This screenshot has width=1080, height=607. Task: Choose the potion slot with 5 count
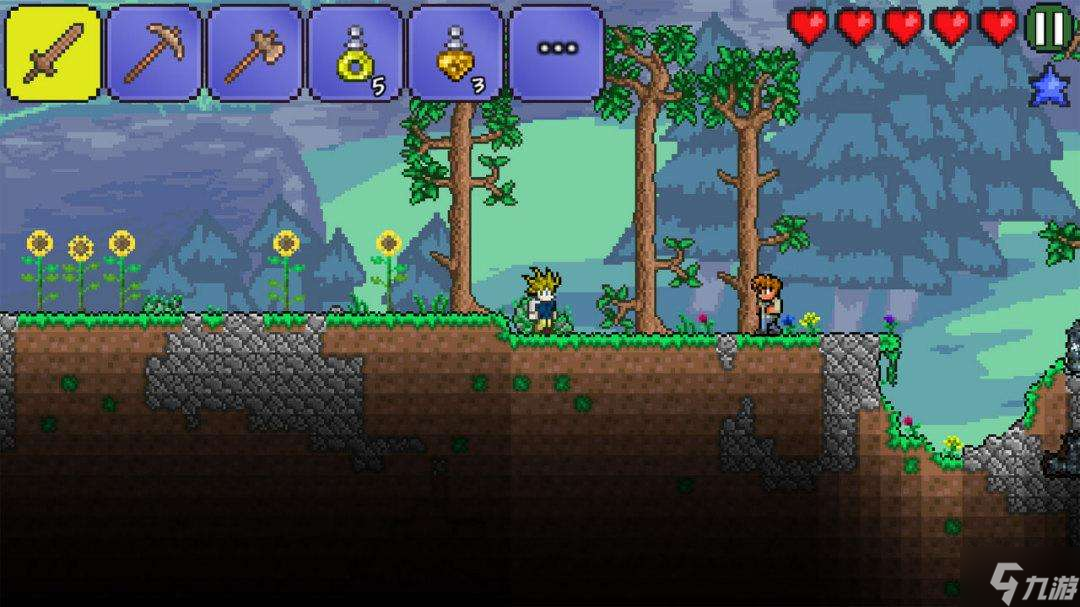coord(356,52)
